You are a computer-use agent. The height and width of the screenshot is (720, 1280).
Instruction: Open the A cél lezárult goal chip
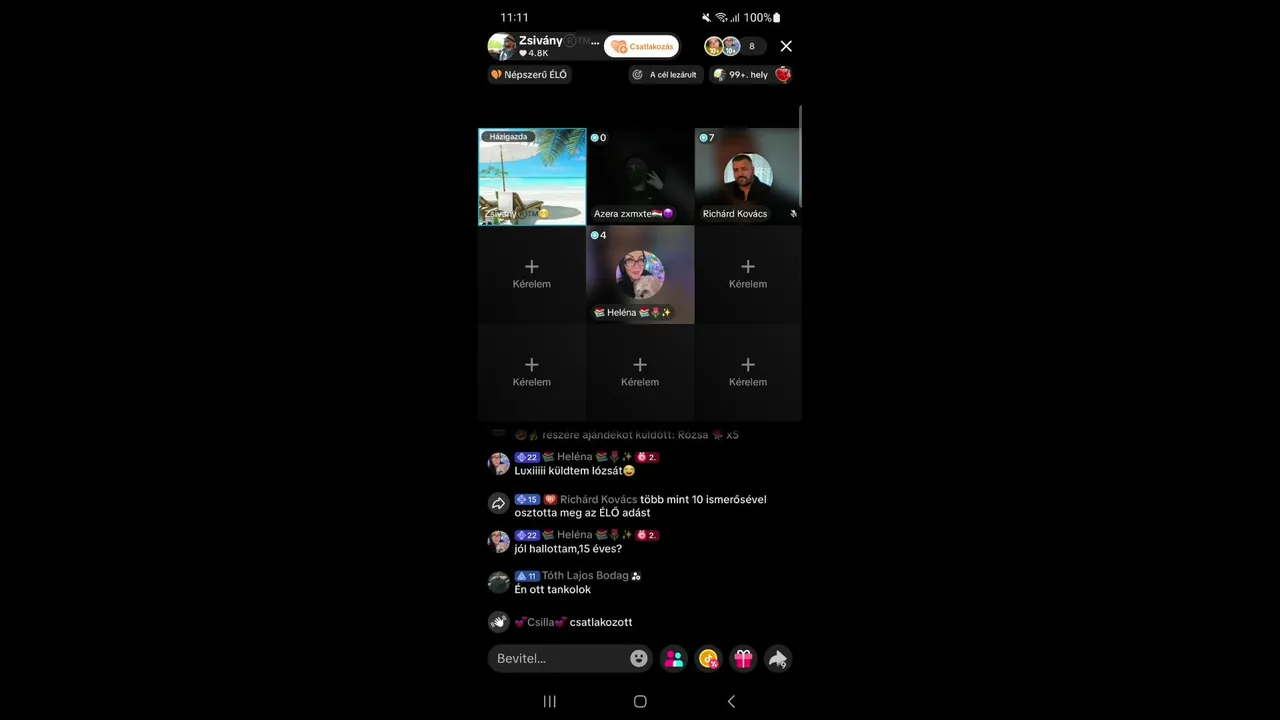(666, 75)
